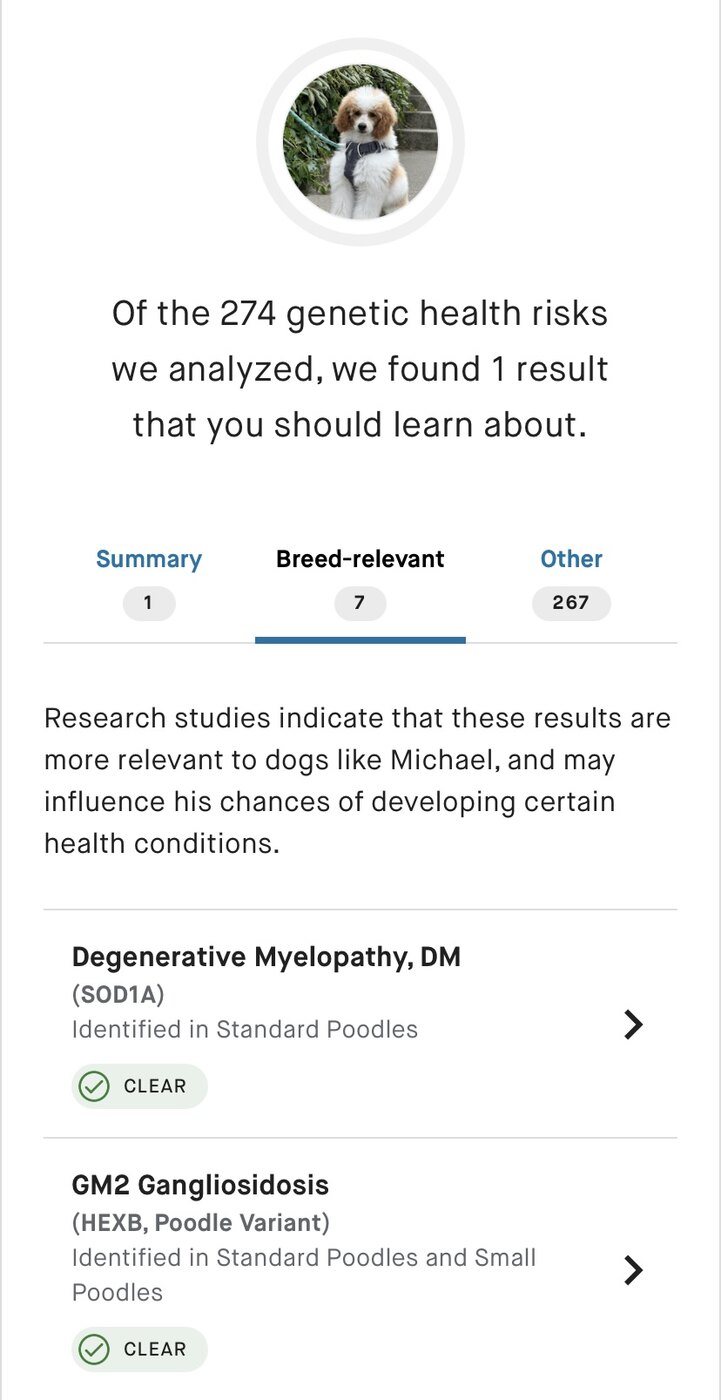Image resolution: width=721 pixels, height=1400 pixels.
Task: Open the Other results tab
Action: [571, 581]
